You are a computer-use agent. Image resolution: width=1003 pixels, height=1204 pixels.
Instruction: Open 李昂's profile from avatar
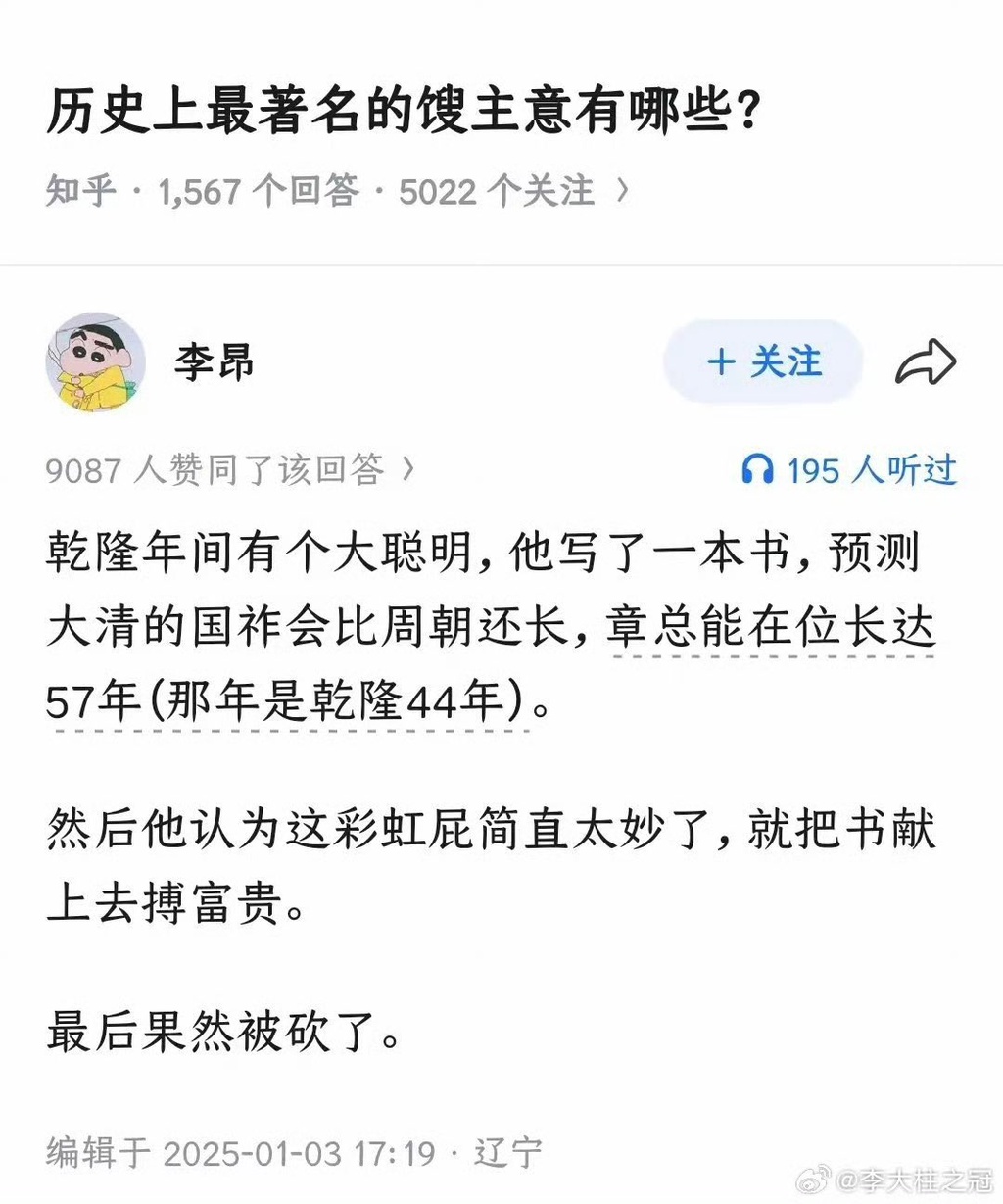[95, 362]
